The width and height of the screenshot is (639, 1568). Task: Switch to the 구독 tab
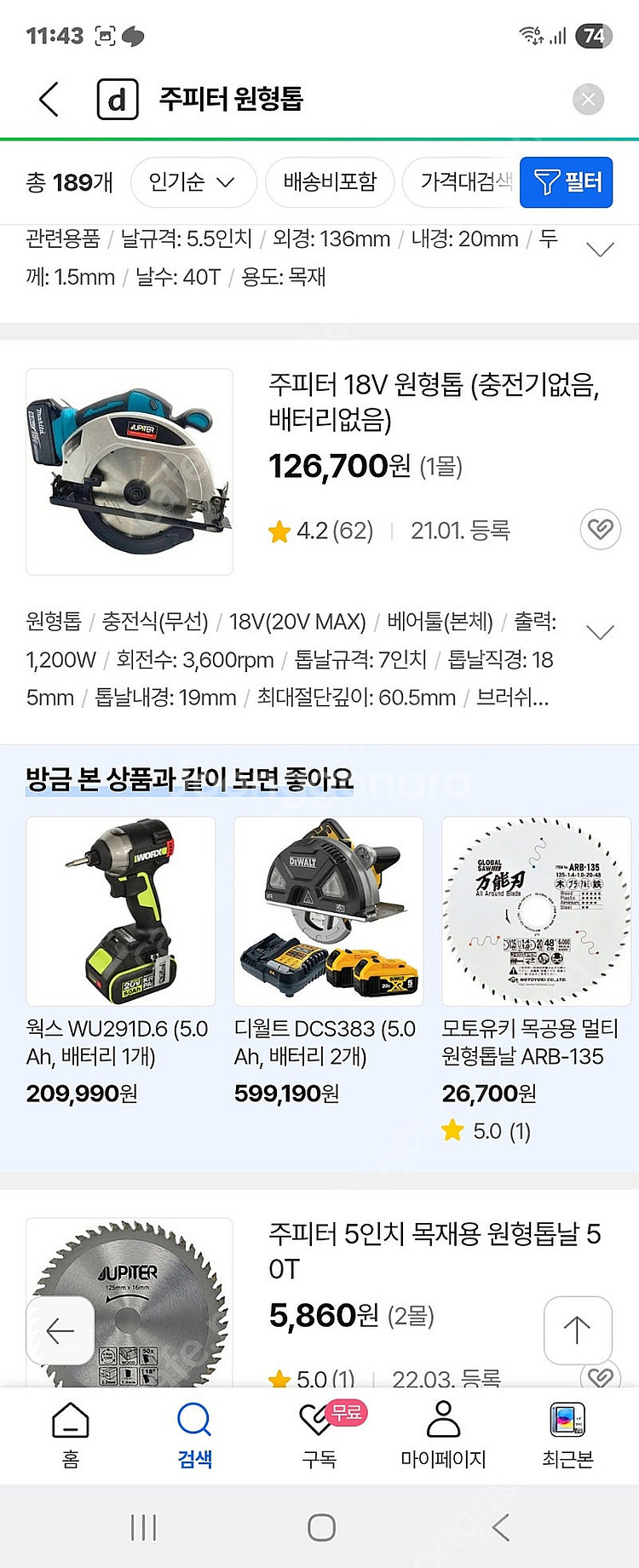(319, 1435)
